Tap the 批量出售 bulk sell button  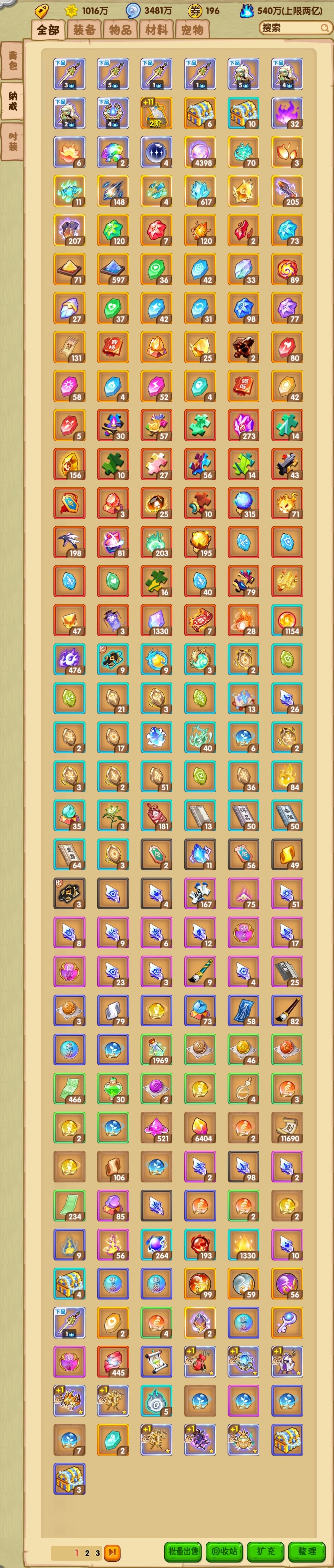tap(183, 1551)
